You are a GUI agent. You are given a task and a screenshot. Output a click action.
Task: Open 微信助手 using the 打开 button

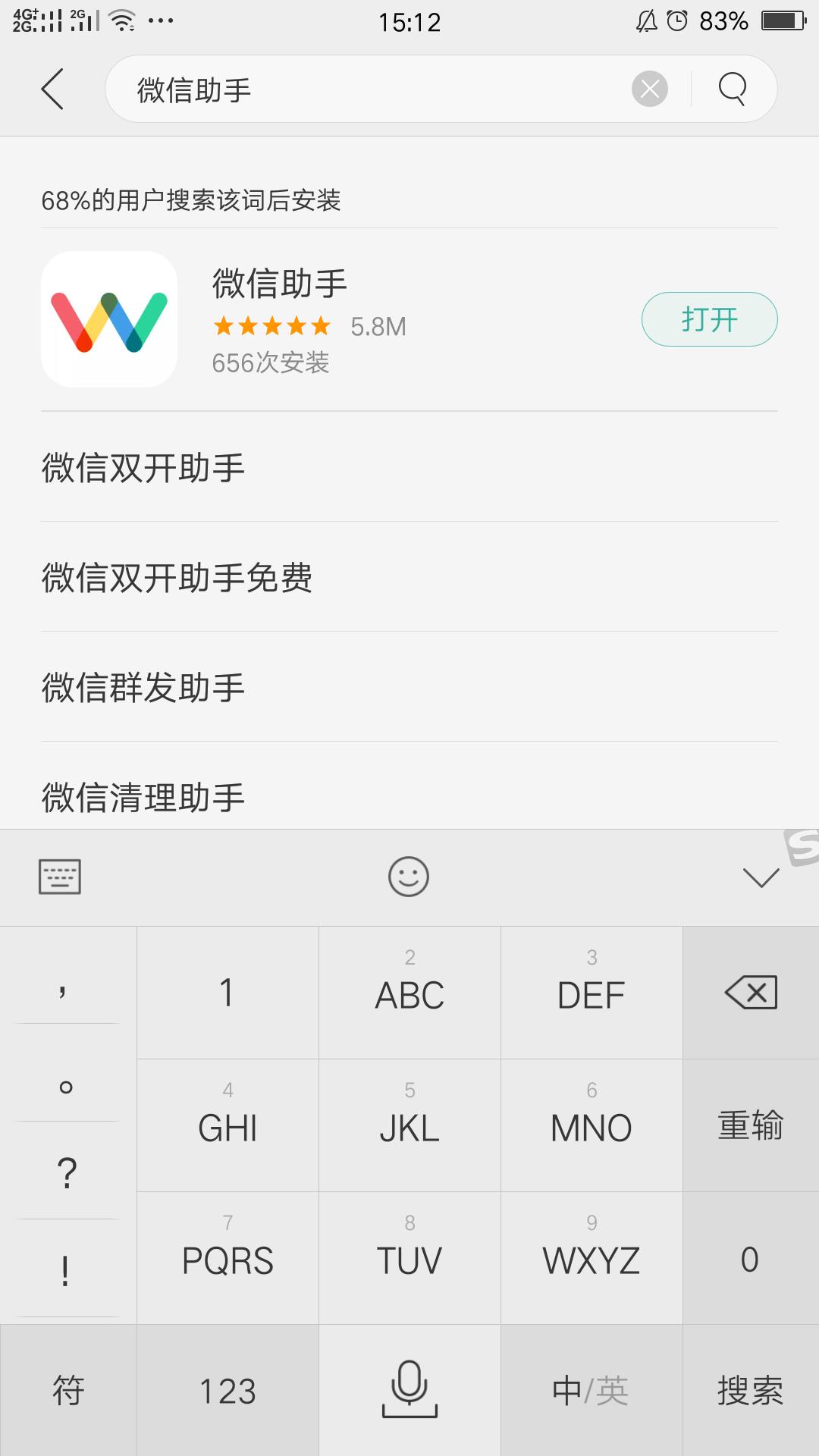(709, 319)
